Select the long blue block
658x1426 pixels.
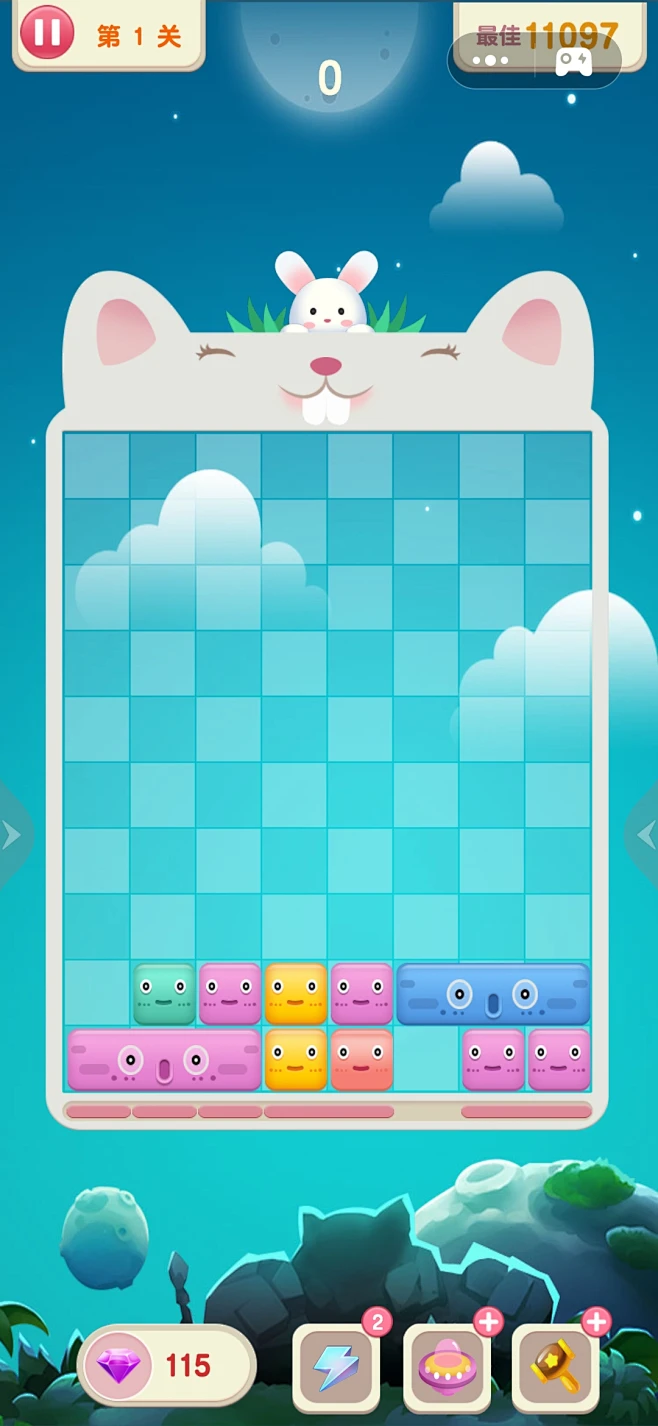pos(493,994)
